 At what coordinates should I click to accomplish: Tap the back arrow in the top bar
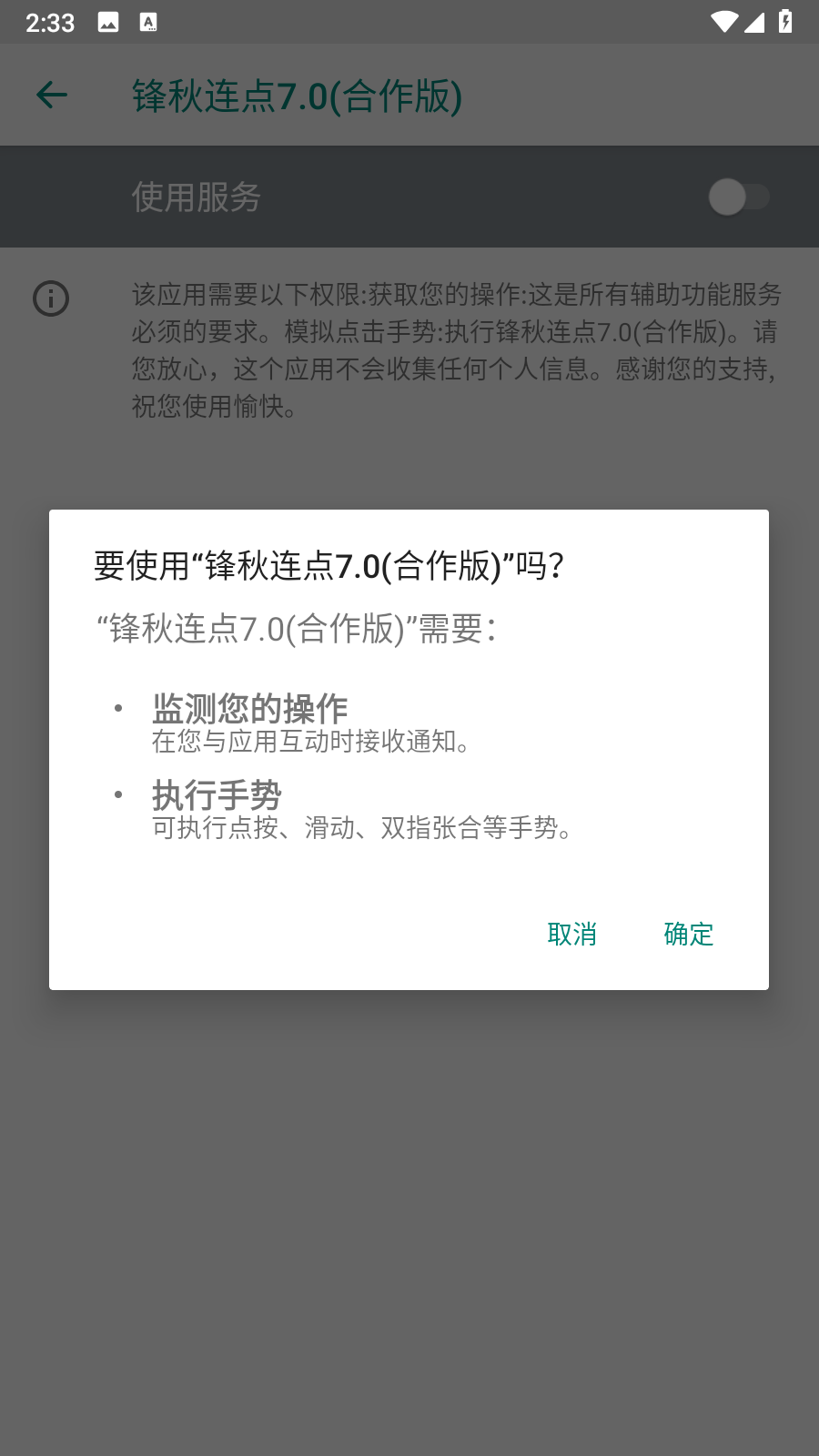[52, 94]
